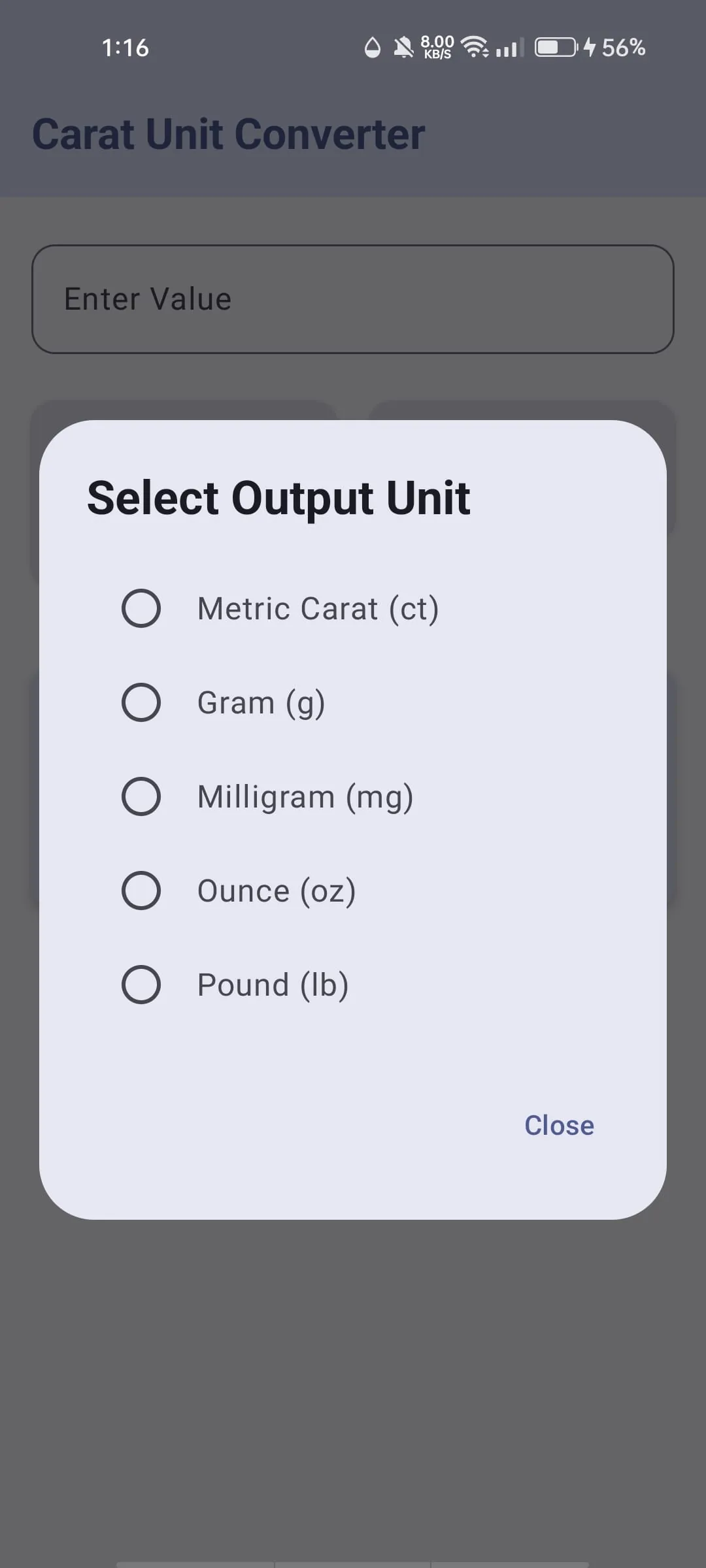Select the Gram (g) radio button
The width and height of the screenshot is (706, 1568).
click(x=142, y=702)
